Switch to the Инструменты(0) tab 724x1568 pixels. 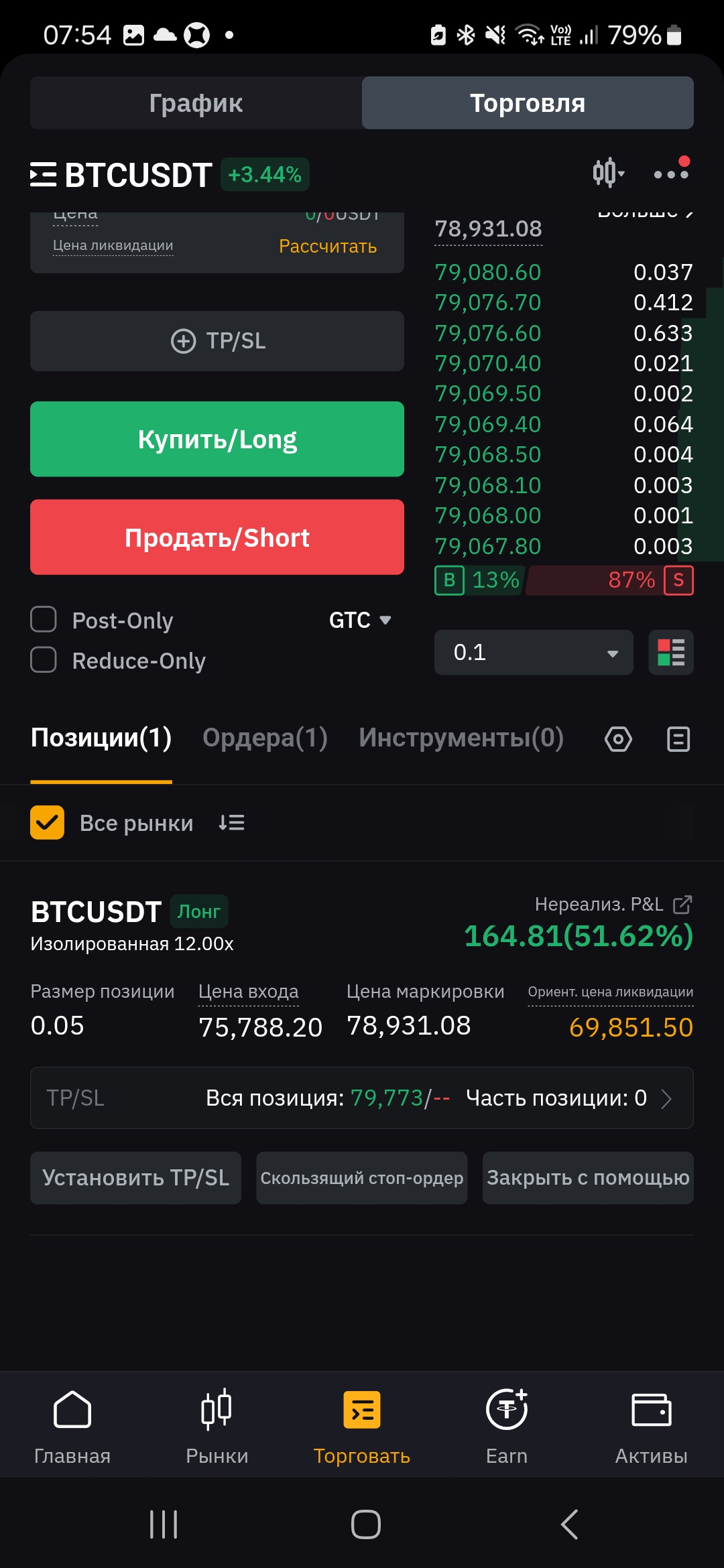[461, 738]
